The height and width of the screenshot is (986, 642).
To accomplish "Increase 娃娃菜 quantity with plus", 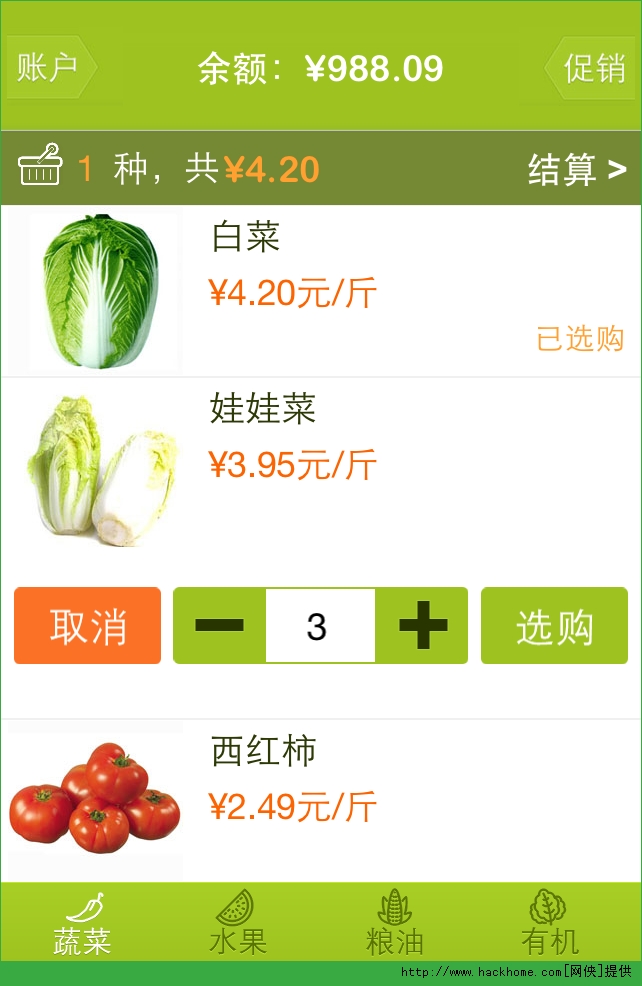I will pos(422,626).
